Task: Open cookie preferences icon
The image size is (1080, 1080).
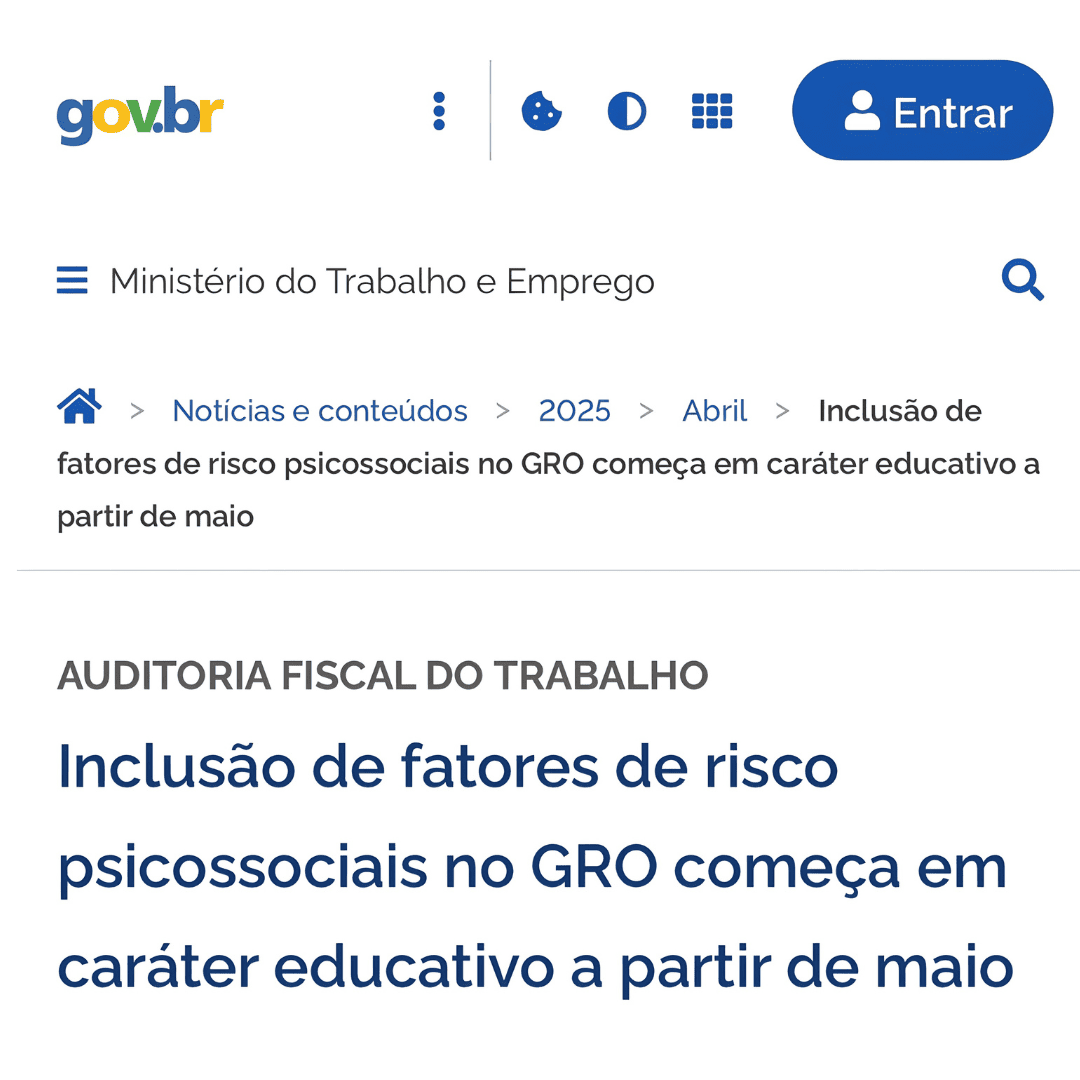Action: point(541,111)
